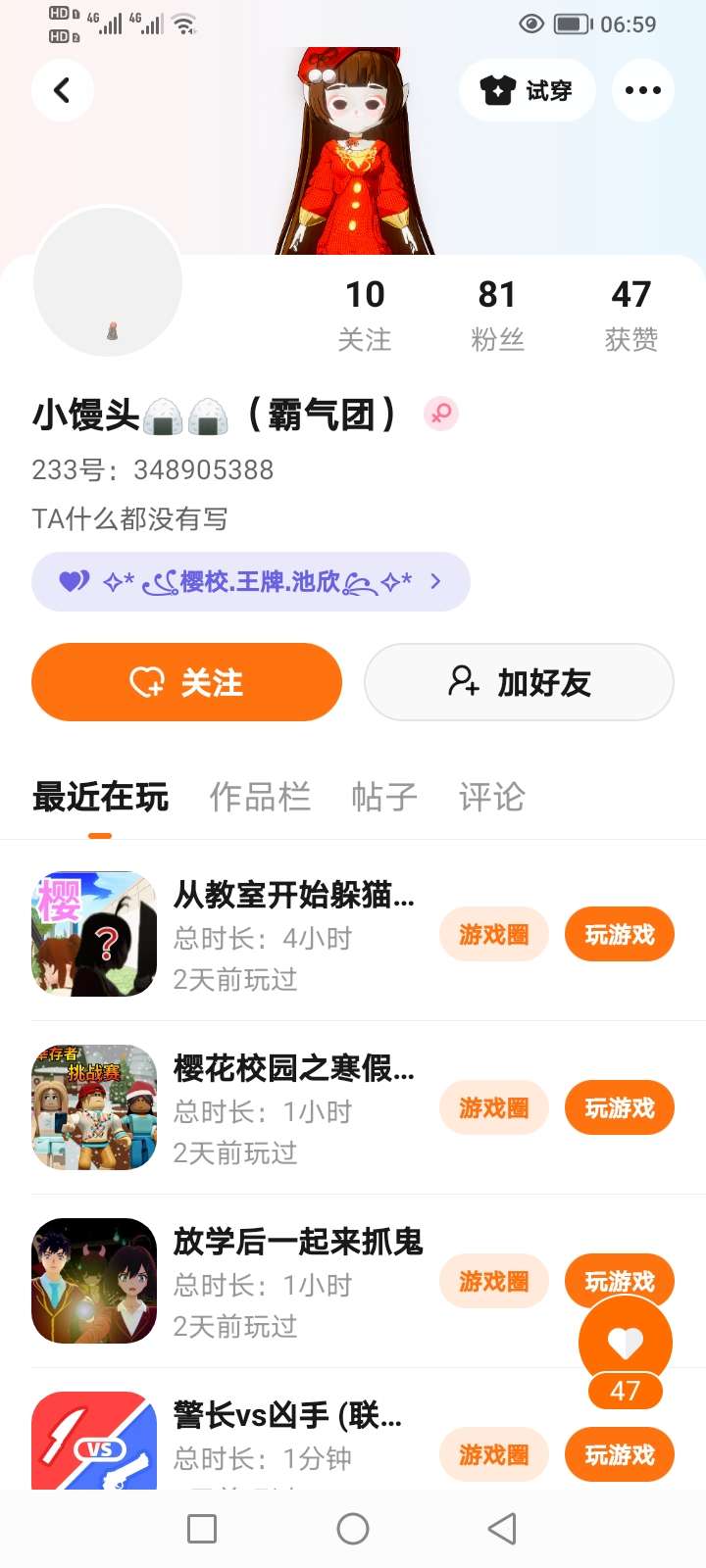Open 游戏圈 for 樱花校园之寒假
This screenshot has width=706, height=1568.
pos(493,1108)
